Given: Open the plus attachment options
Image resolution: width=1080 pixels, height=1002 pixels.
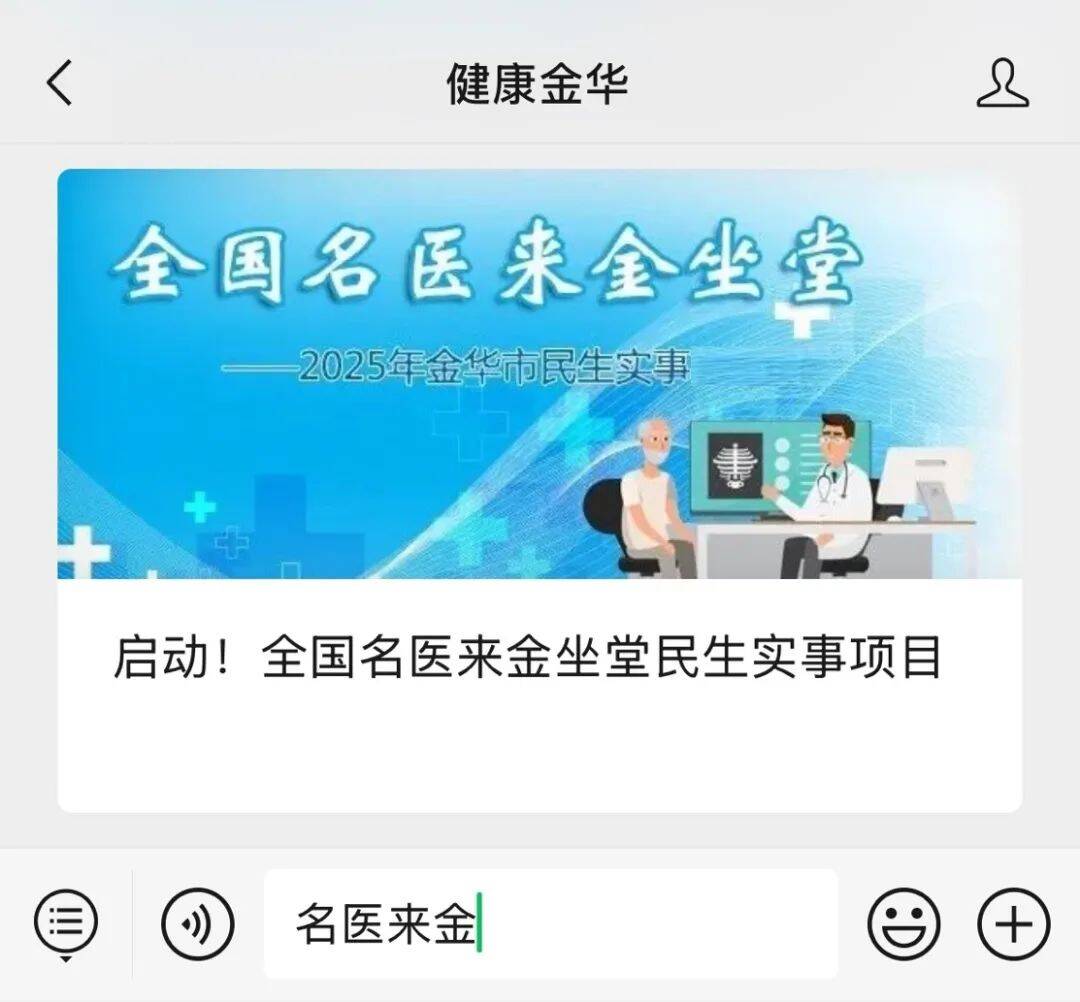Looking at the screenshot, I should point(1013,924).
